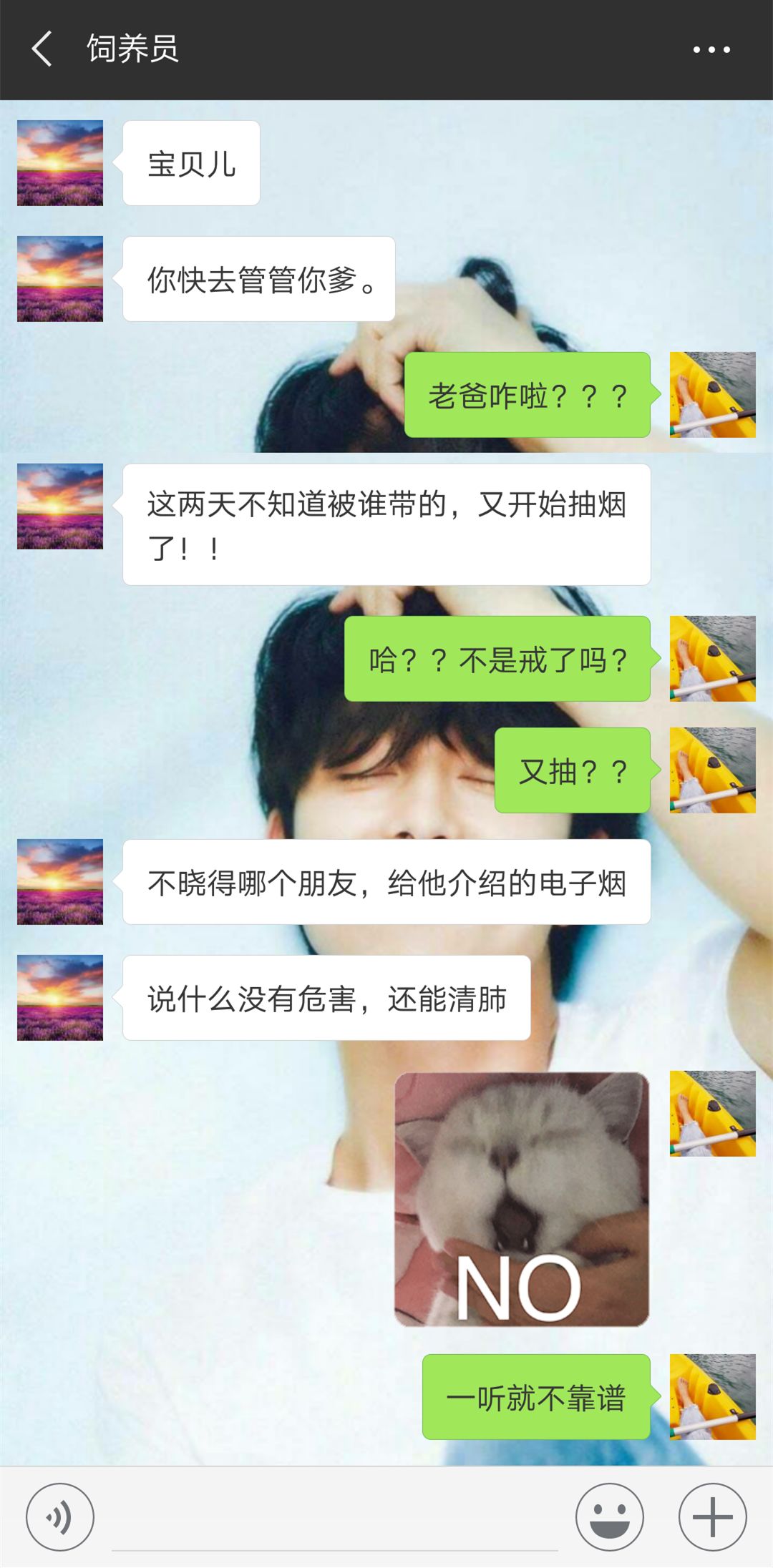Tap the sunset avatar beside 宝贝儿
Viewport: 773px width, 1568px height.
tap(60, 163)
